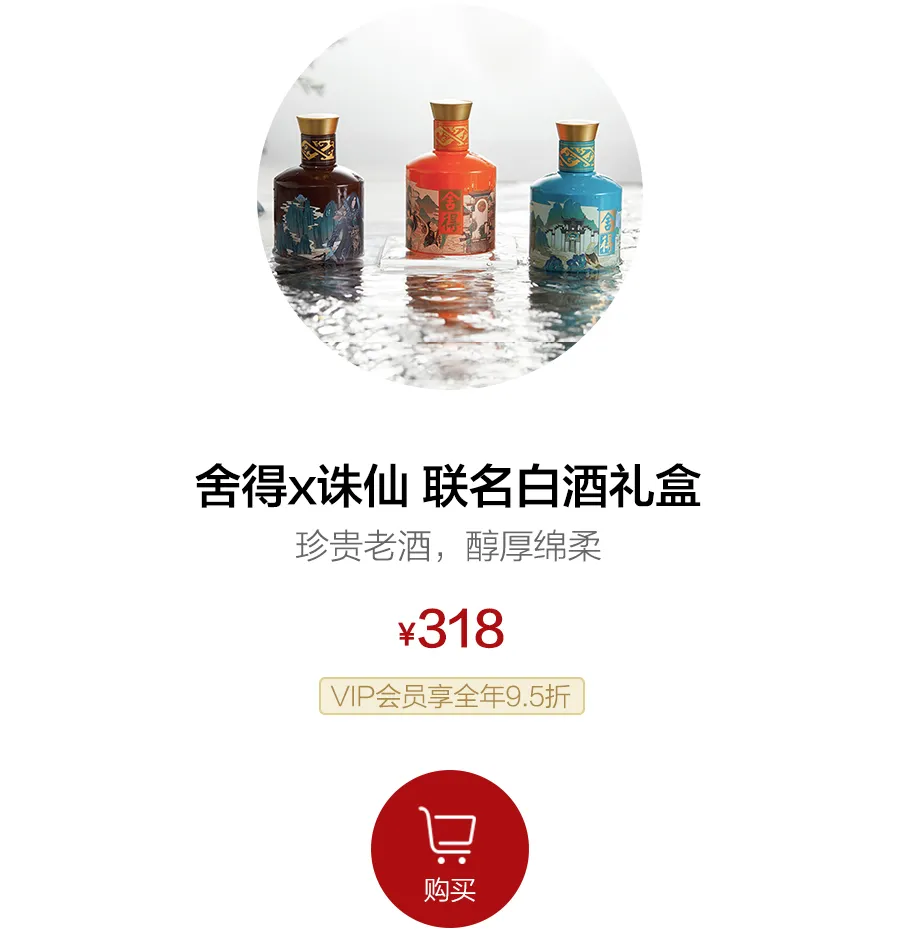Open the 舍得x诛仙 gift box product image
The image size is (900, 934).
pyautogui.click(x=449, y=198)
